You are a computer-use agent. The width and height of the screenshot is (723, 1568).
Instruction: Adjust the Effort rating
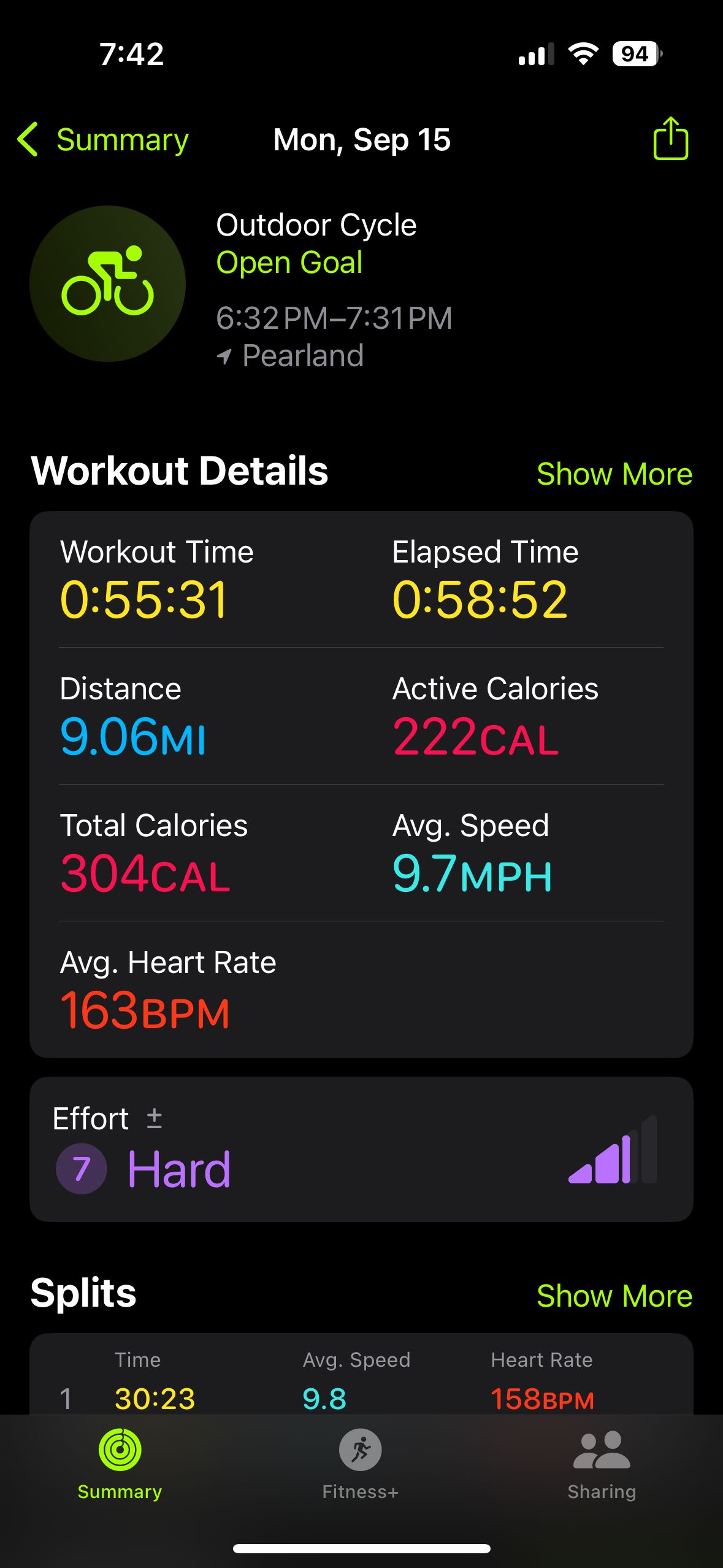(155, 1118)
